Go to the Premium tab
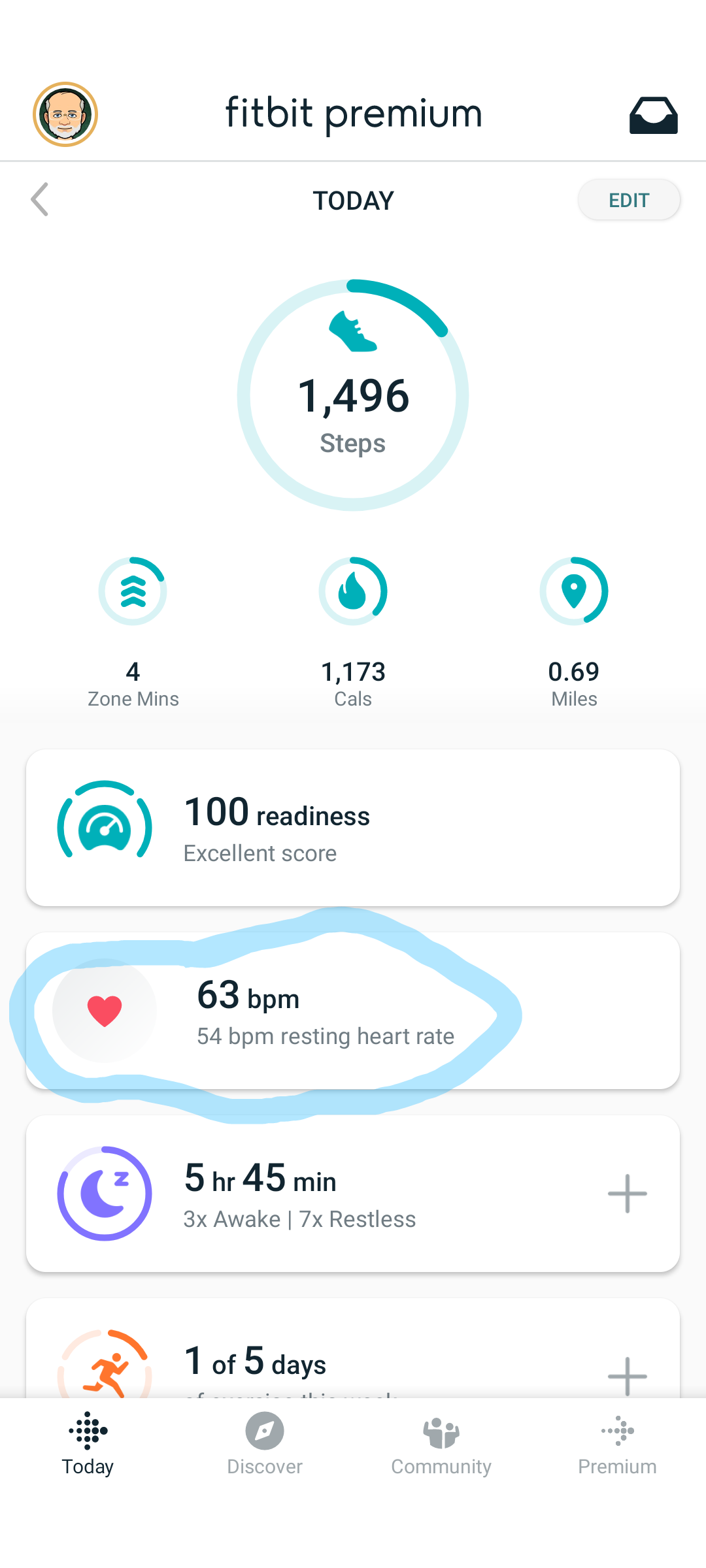The height and width of the screenshot is (1568, 706). (617, 1444)
